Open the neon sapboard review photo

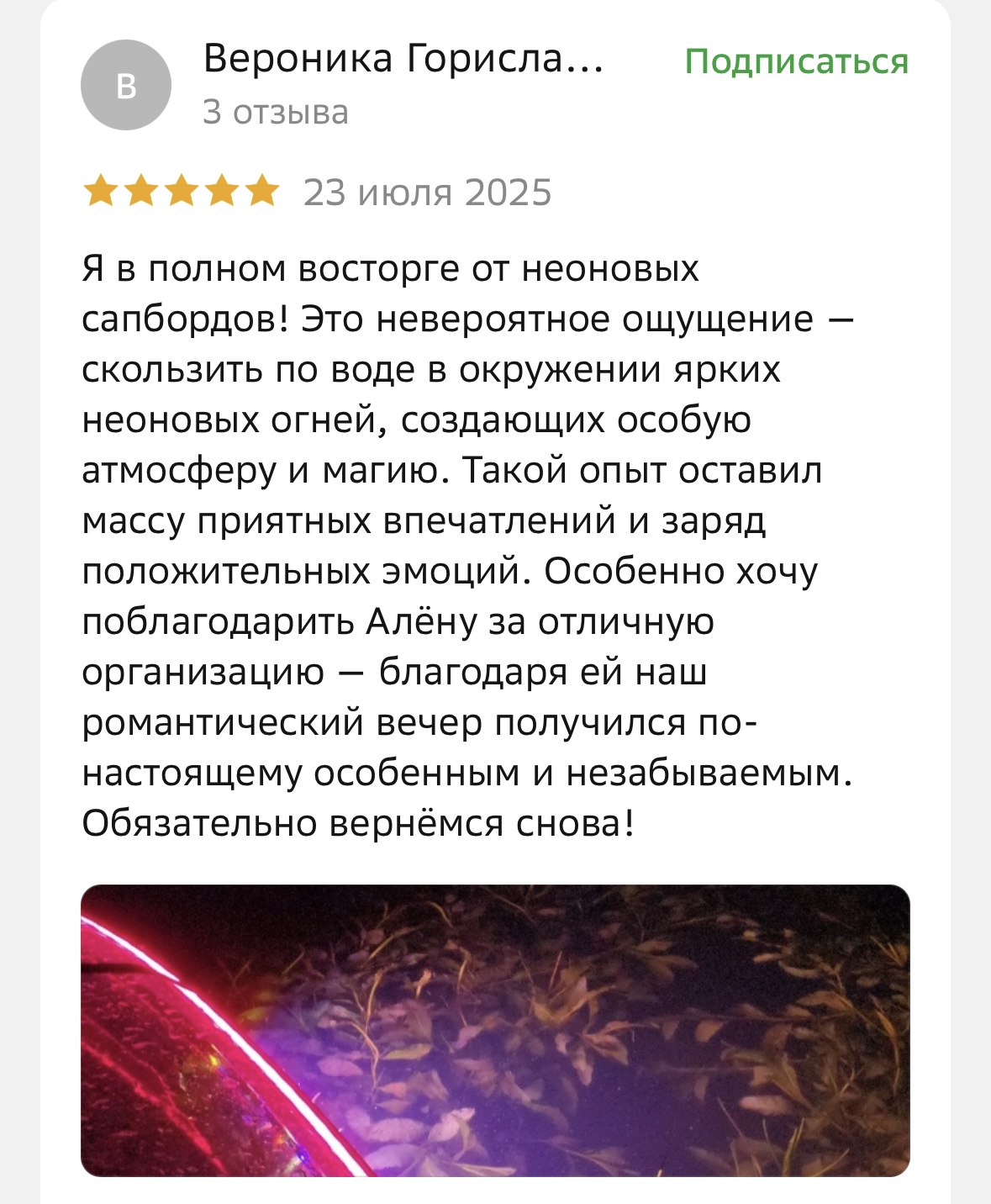tap(495, 1029)
